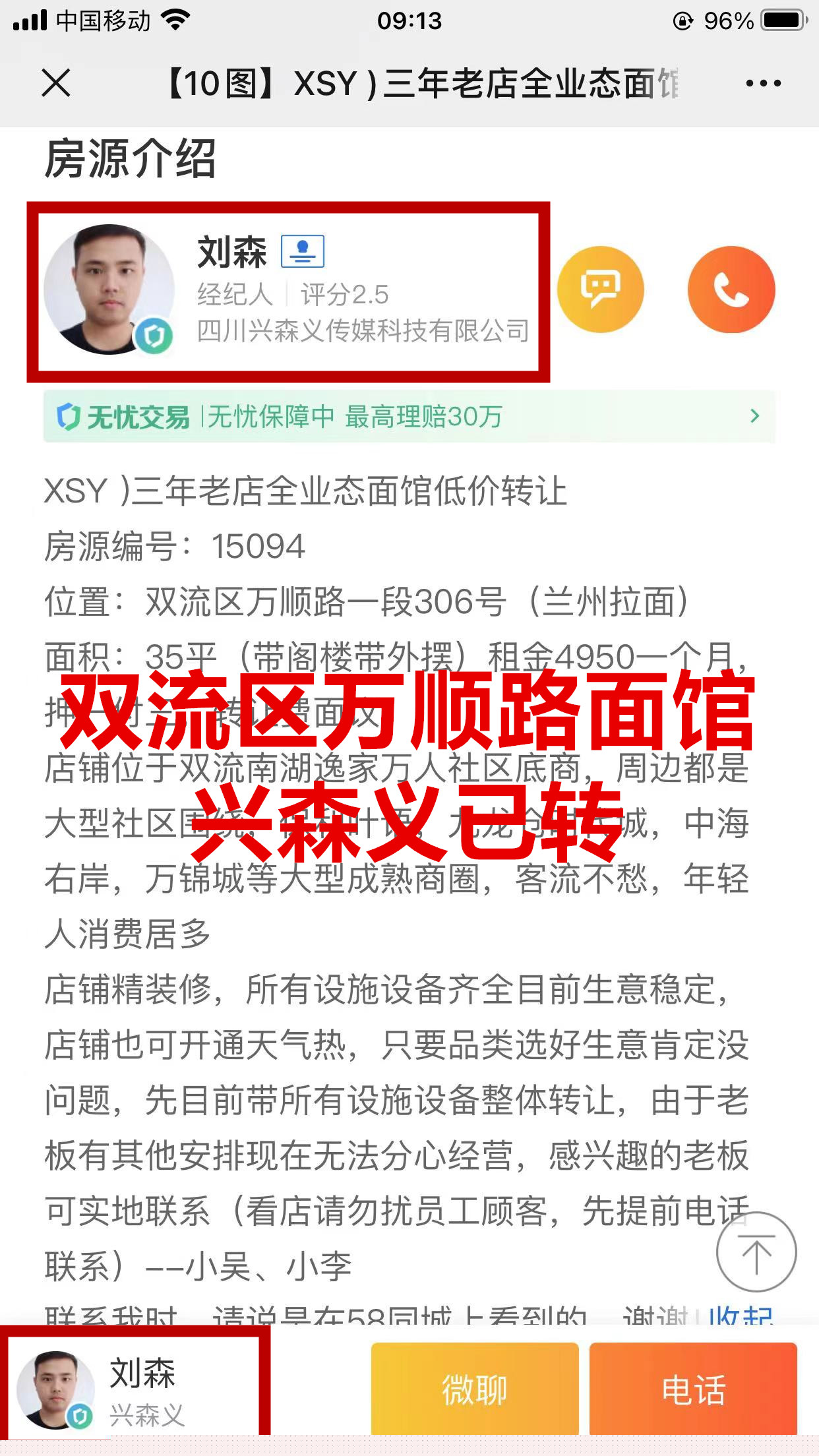Open the 无忧交易 guarantee banner
819x1456 pixels.
coord(409,417)
